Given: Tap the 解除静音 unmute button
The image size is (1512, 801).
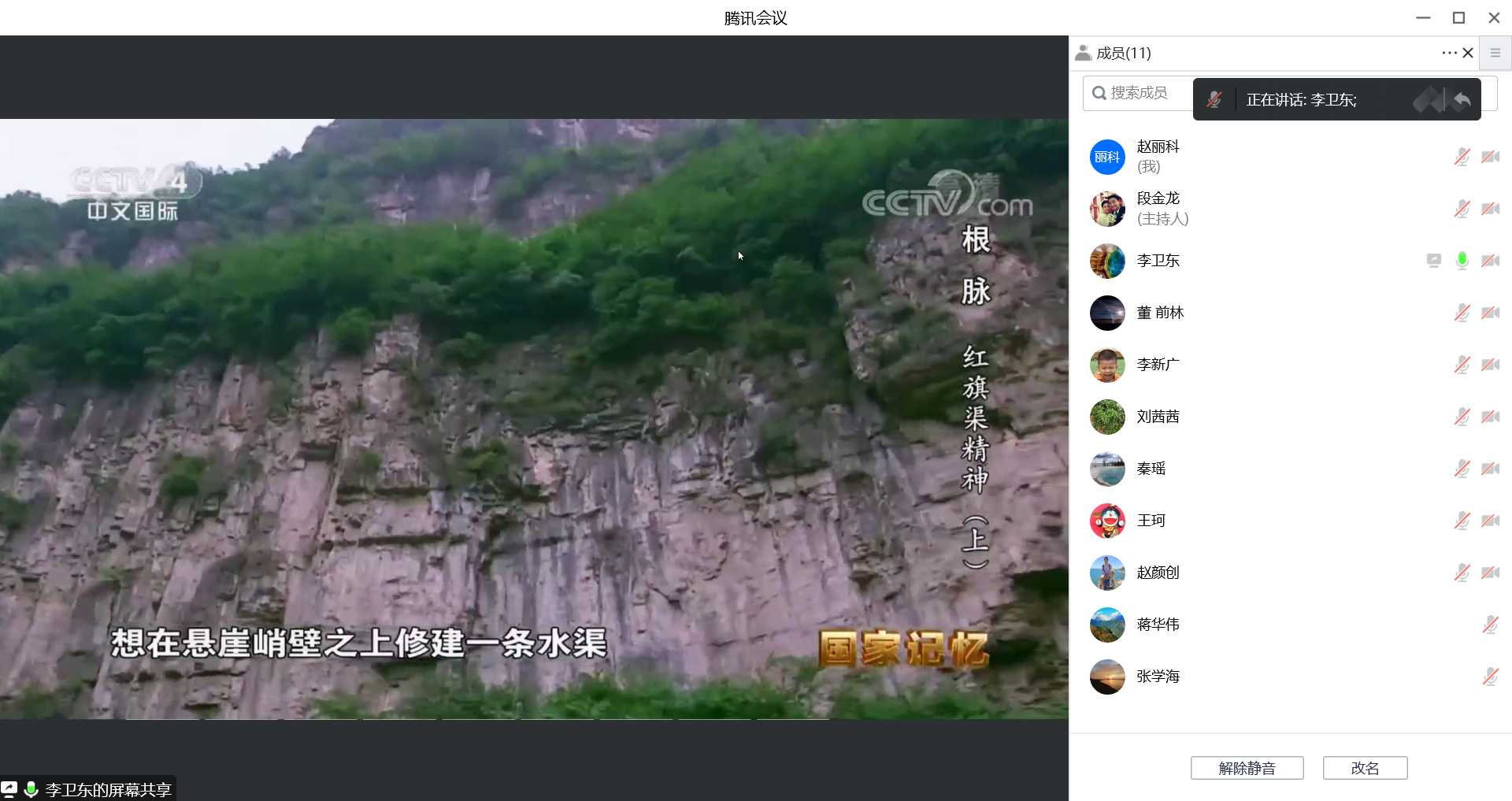Looking at the screenshot, I should [x=1247, y=768].
